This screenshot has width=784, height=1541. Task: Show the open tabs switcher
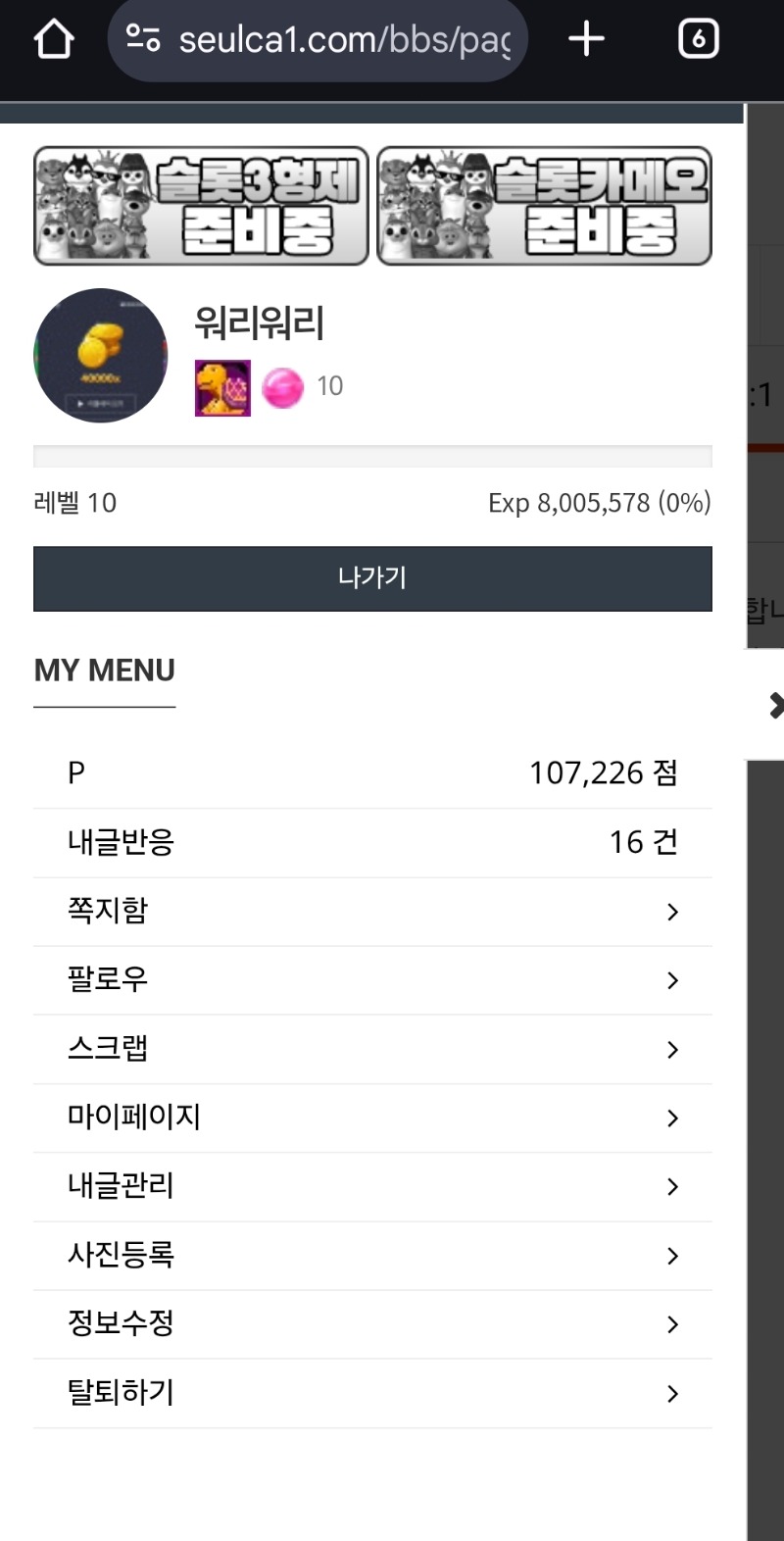pos(698,40)
